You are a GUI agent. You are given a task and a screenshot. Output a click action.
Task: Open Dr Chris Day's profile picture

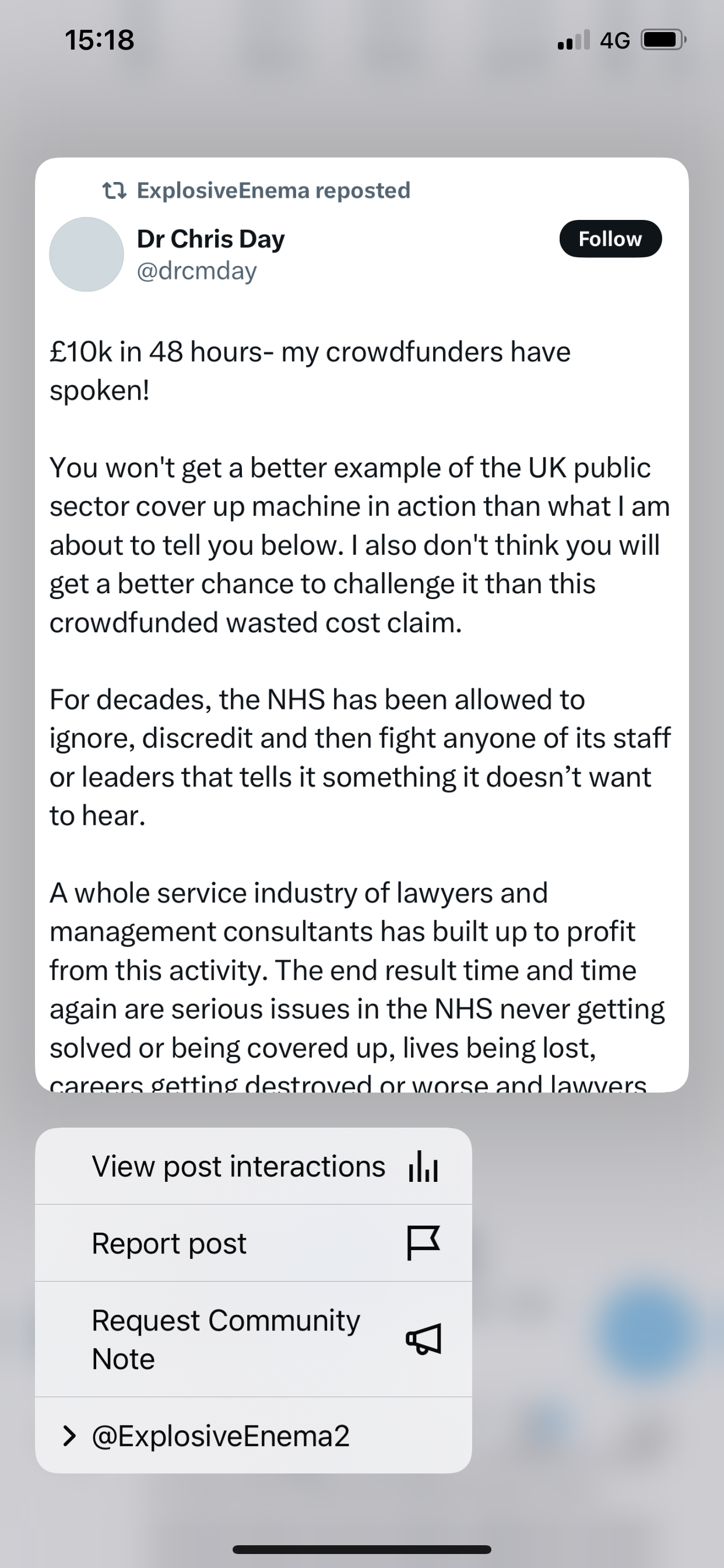pyautogui.click(x=86, y=254)
